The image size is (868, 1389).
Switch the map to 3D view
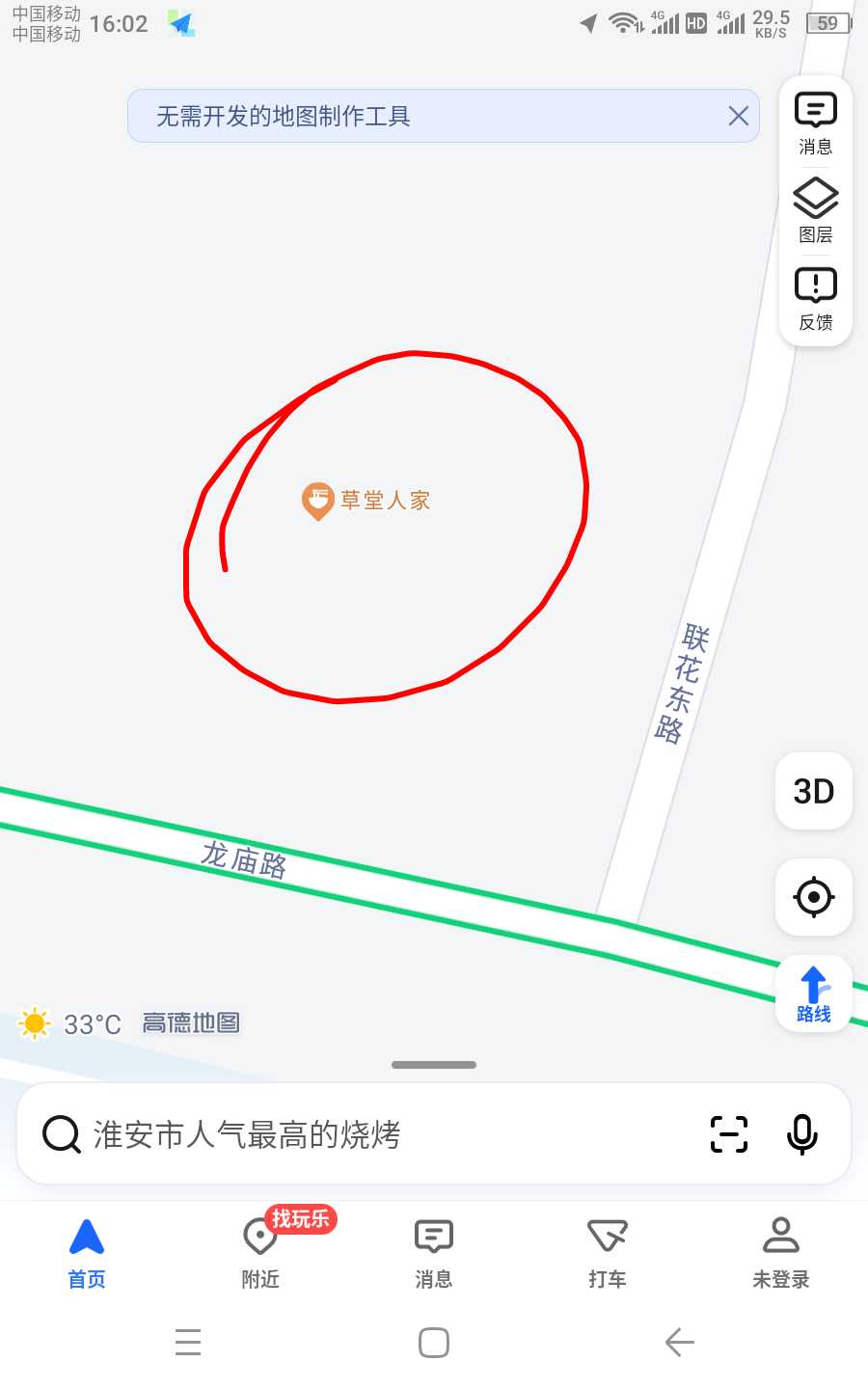coord(814,791)
